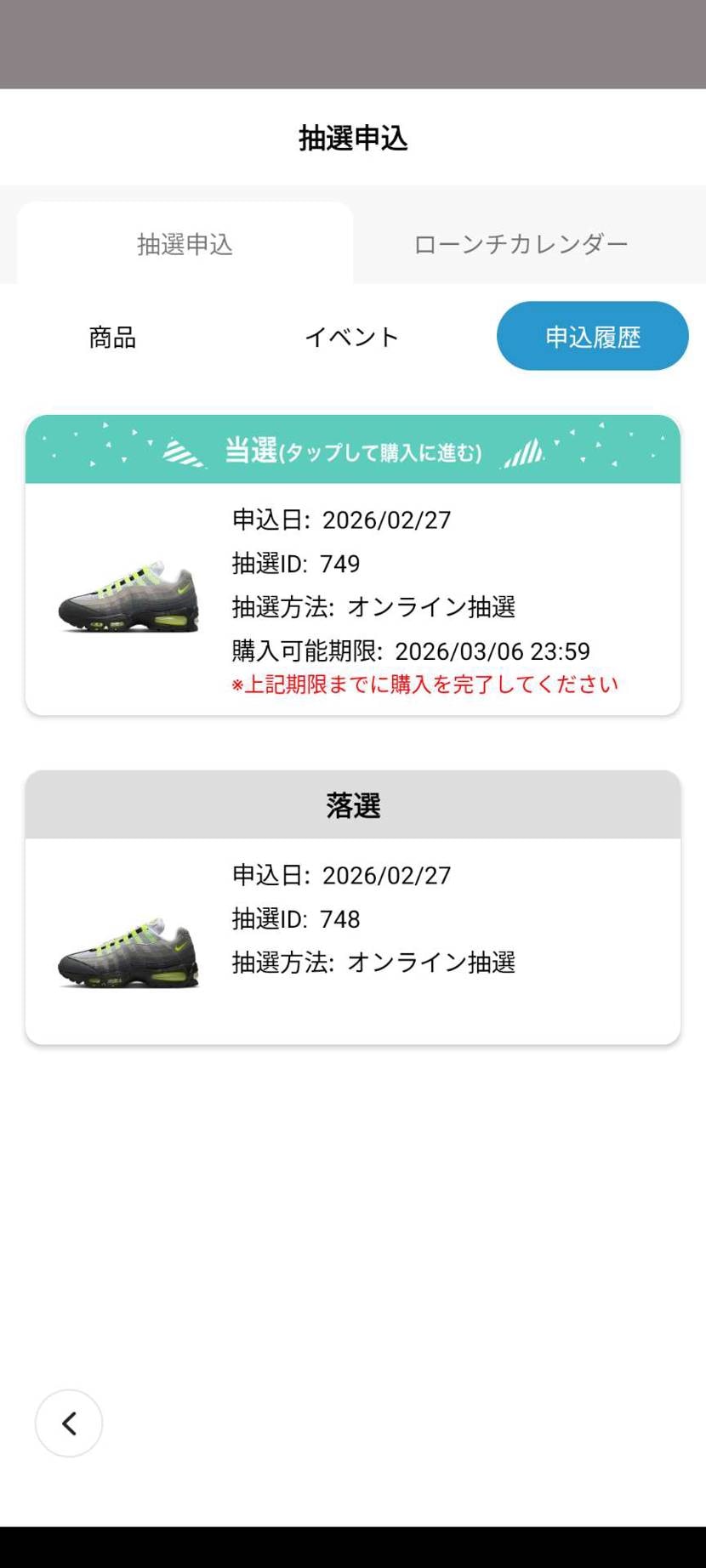Tap the sneaker image in the 落選 card
Image resolution: width=706 pixels, height=1568 pixels.
pos(128,952)
